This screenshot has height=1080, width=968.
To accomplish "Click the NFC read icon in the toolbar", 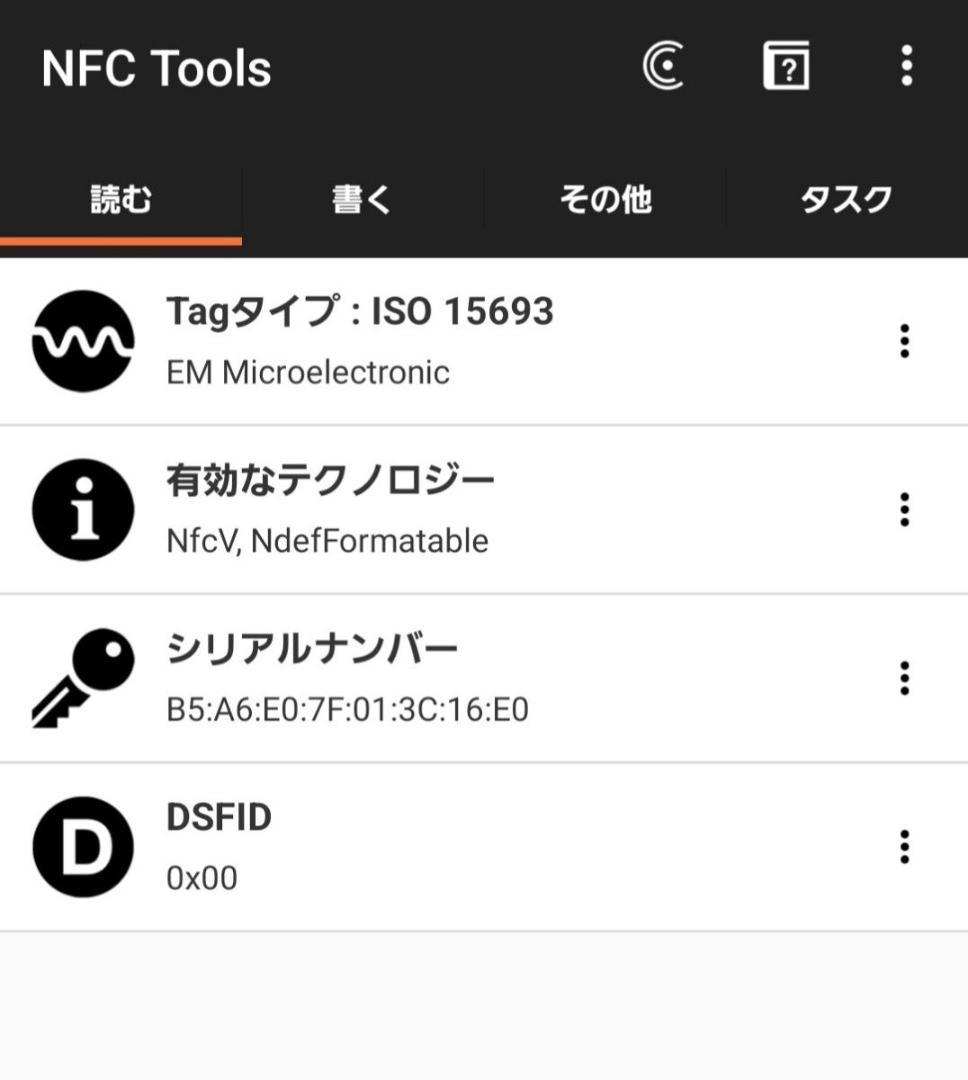I will pos(663,66).
